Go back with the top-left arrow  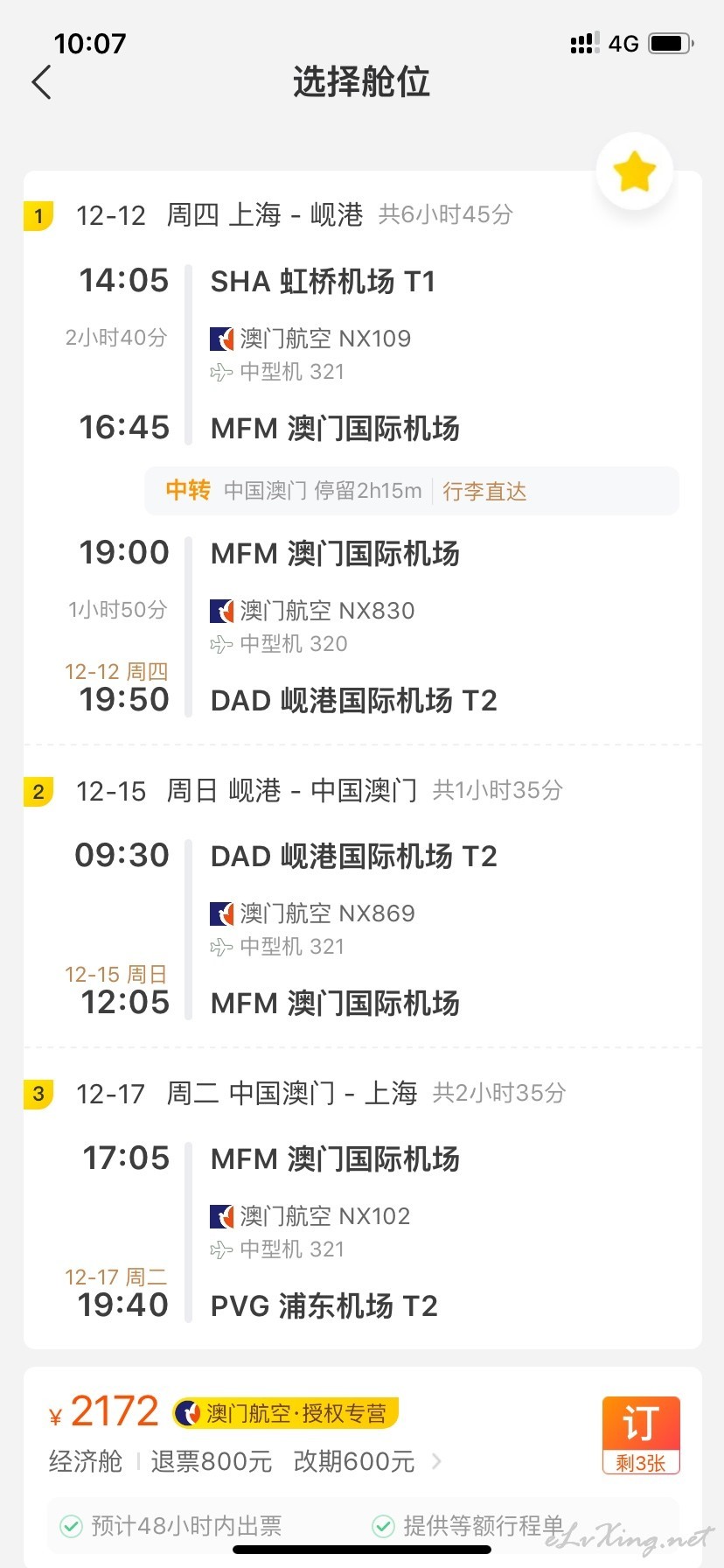pos(42,82)
